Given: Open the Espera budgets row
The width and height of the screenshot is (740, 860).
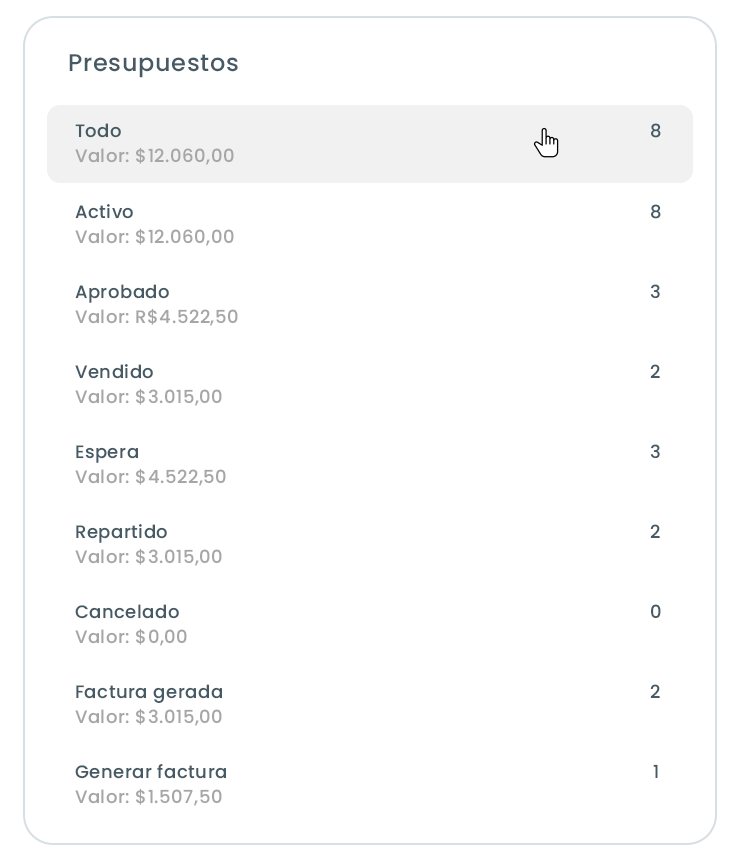Looking at the screenshot, I should [x=369, y=464].
